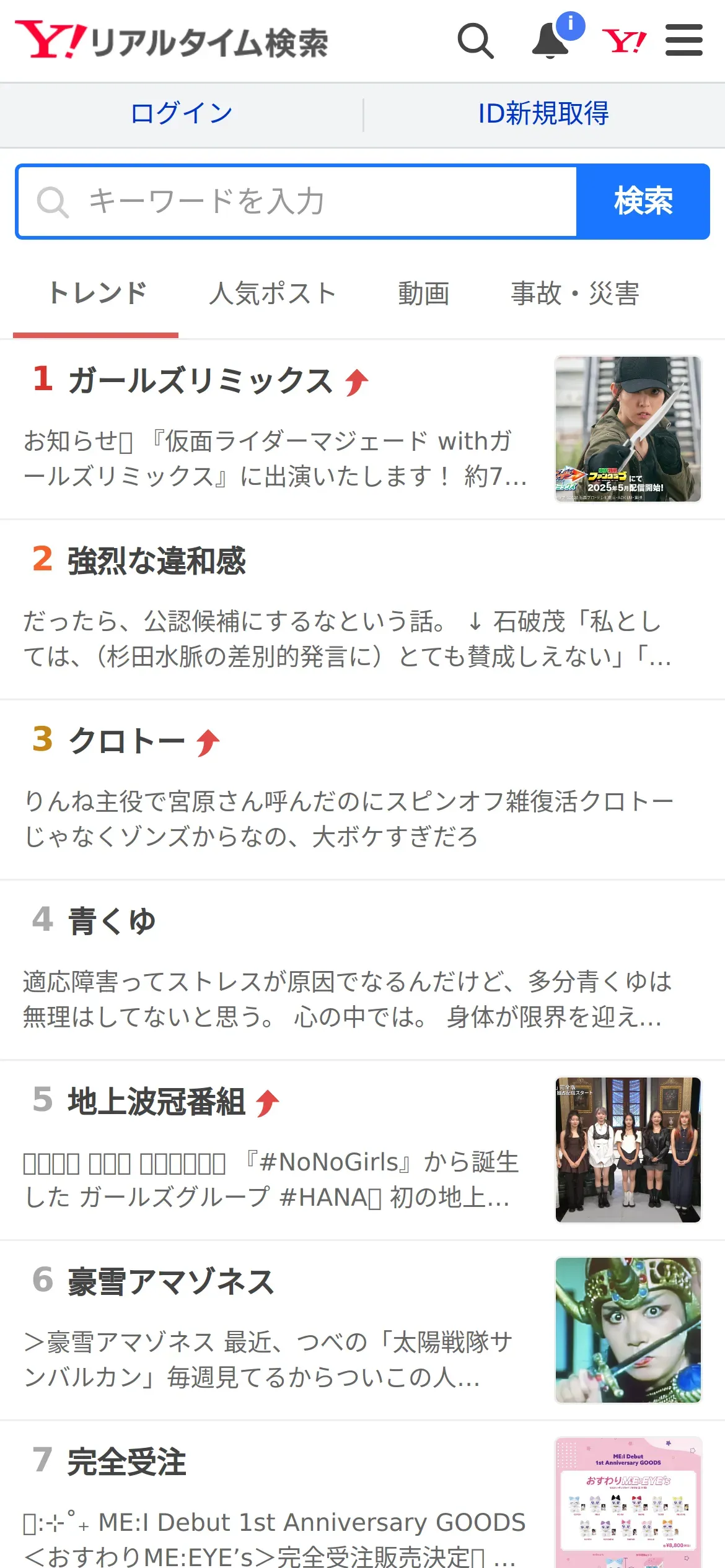The image size is (725, 1568).
Task: Open trend 完全受注
Action: tap(126, 1463)
